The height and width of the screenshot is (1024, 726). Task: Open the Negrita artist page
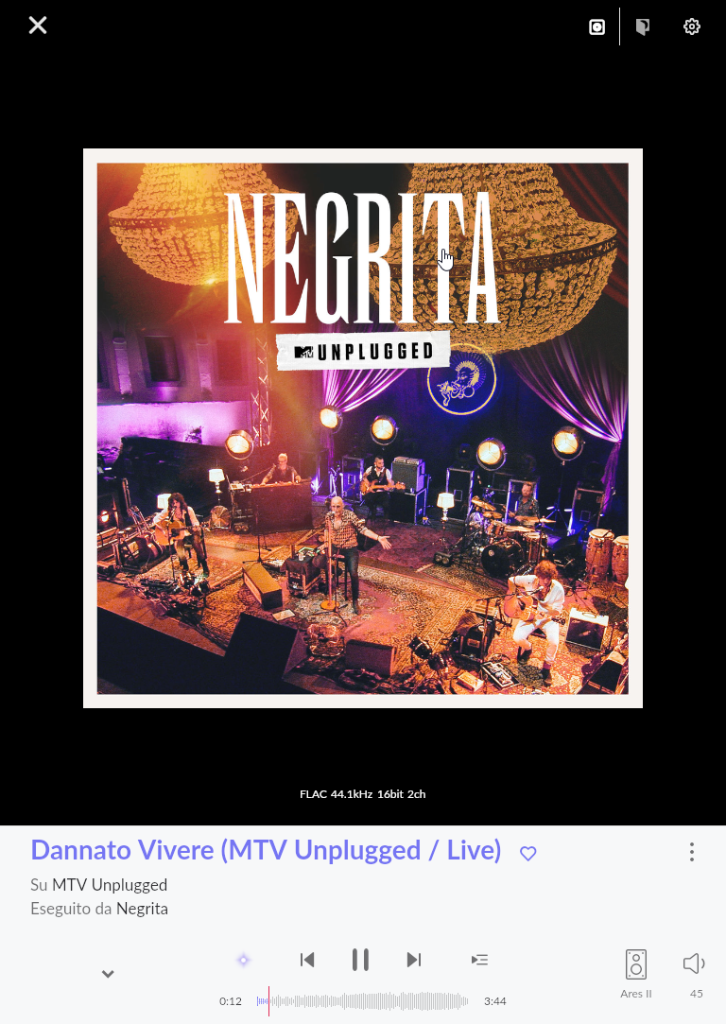point(142,909)
